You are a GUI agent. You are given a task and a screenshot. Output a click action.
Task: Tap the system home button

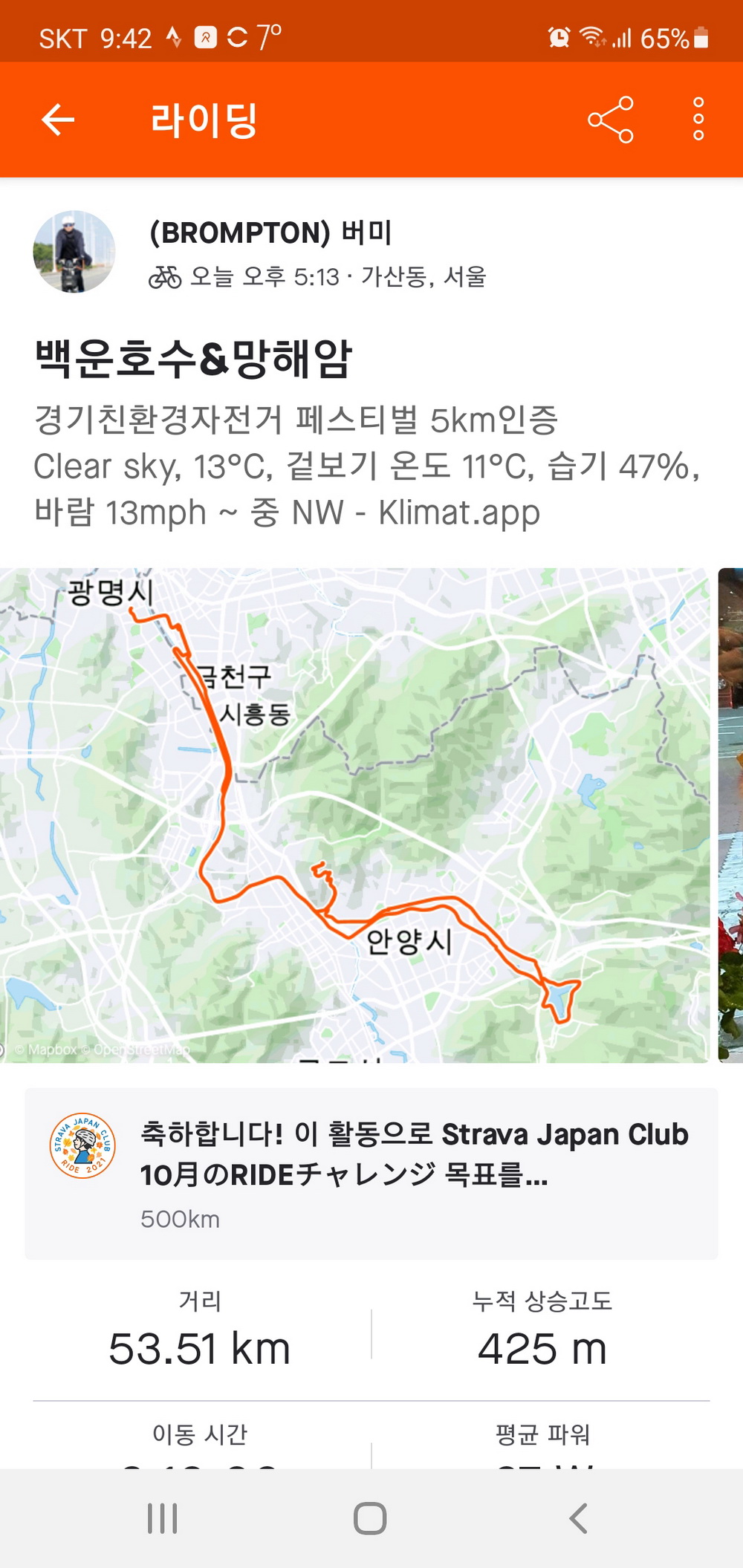[x=370, y=1518]
